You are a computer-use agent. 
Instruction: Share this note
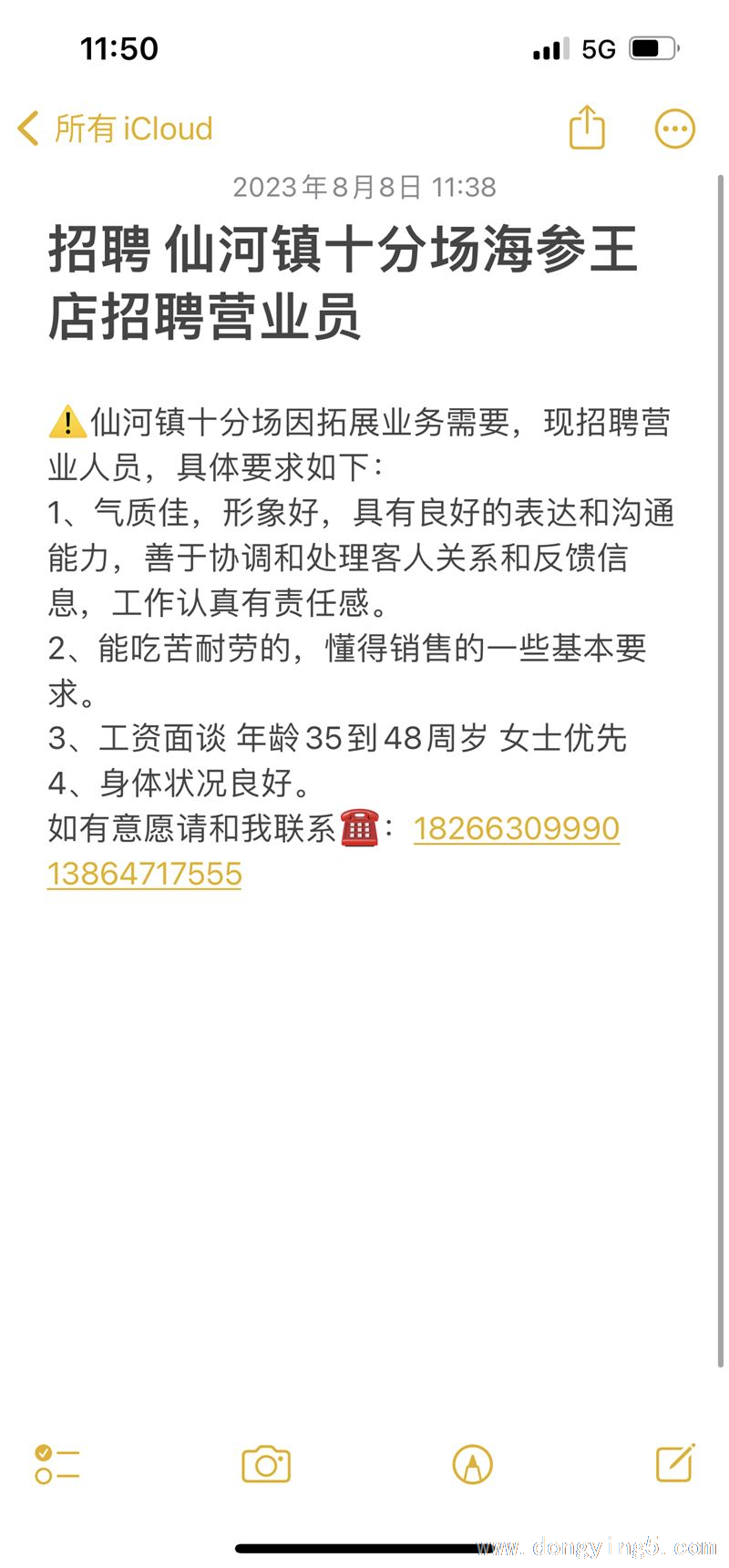tap(587, 127)
